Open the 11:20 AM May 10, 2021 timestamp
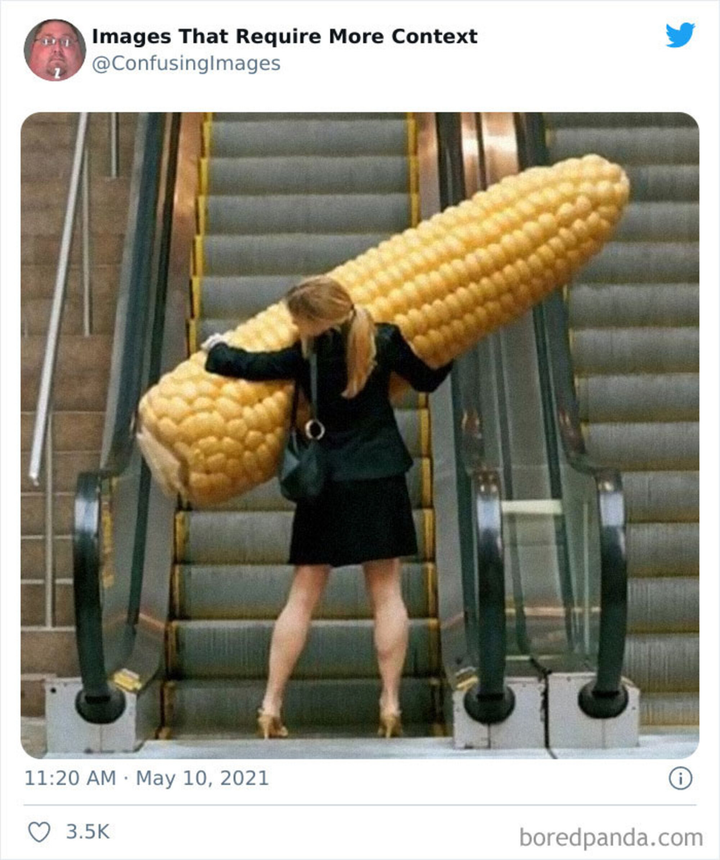The width and height of the screenshot is (720, 860). 146,777
